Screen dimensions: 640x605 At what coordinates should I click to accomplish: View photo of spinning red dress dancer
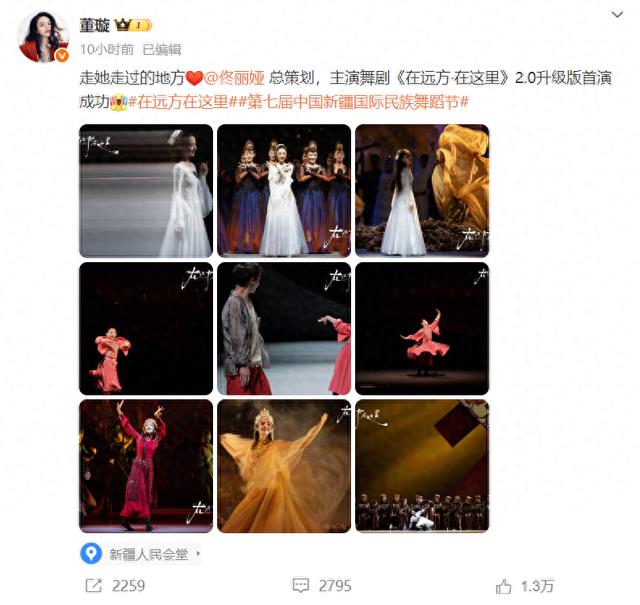(x=422, y=328)
